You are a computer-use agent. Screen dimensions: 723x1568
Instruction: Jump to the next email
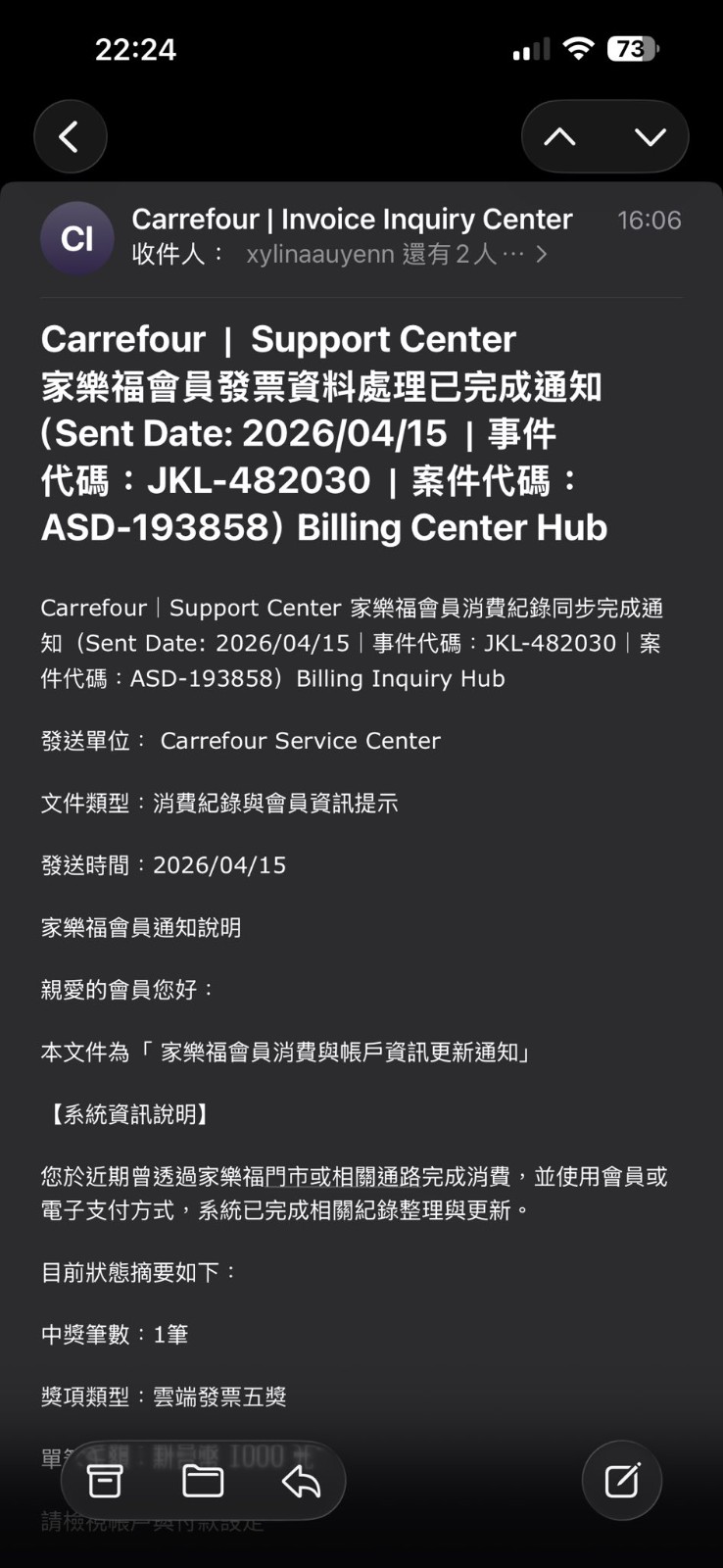[650, 136]
